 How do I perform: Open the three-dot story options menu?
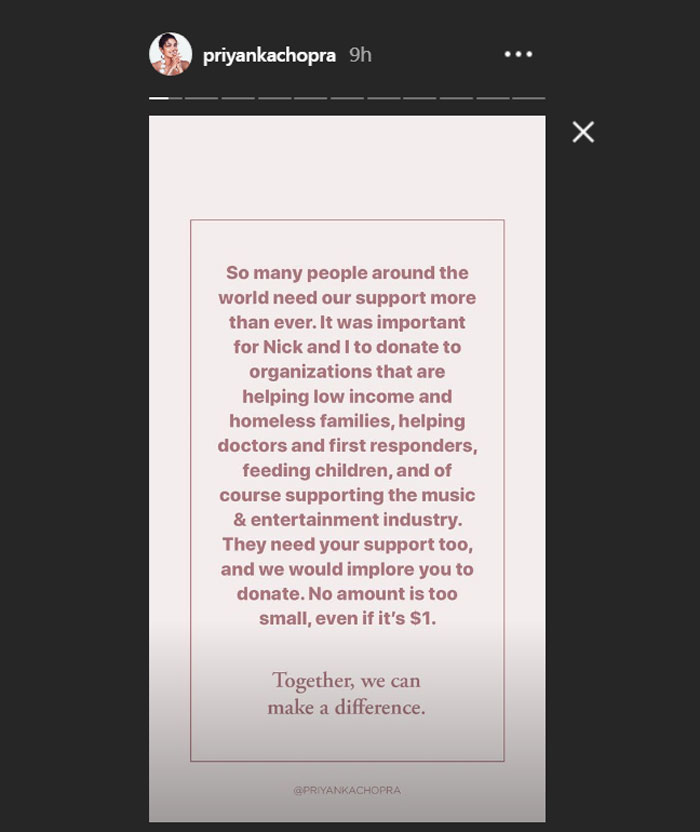[x=518, y=54]
